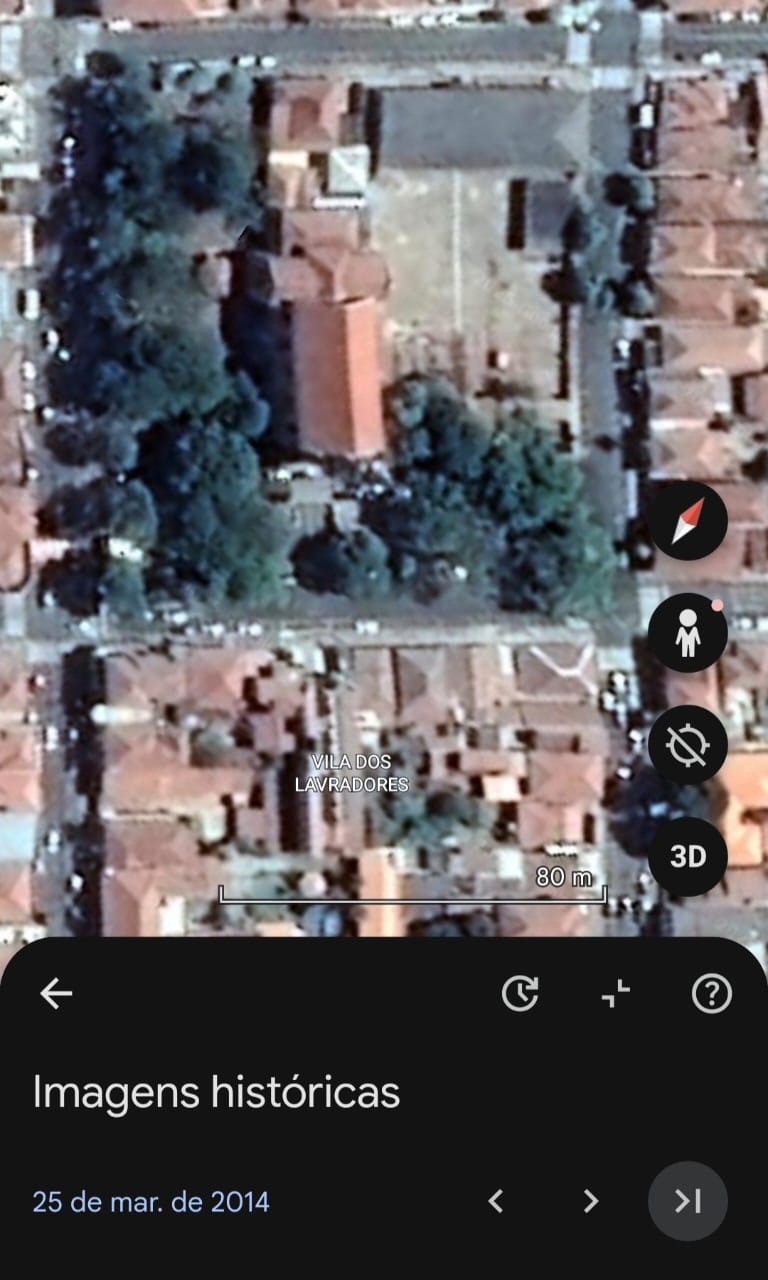Jump to the latest historical image
Screen dimensions: 768x1280
click(687, 1201)
